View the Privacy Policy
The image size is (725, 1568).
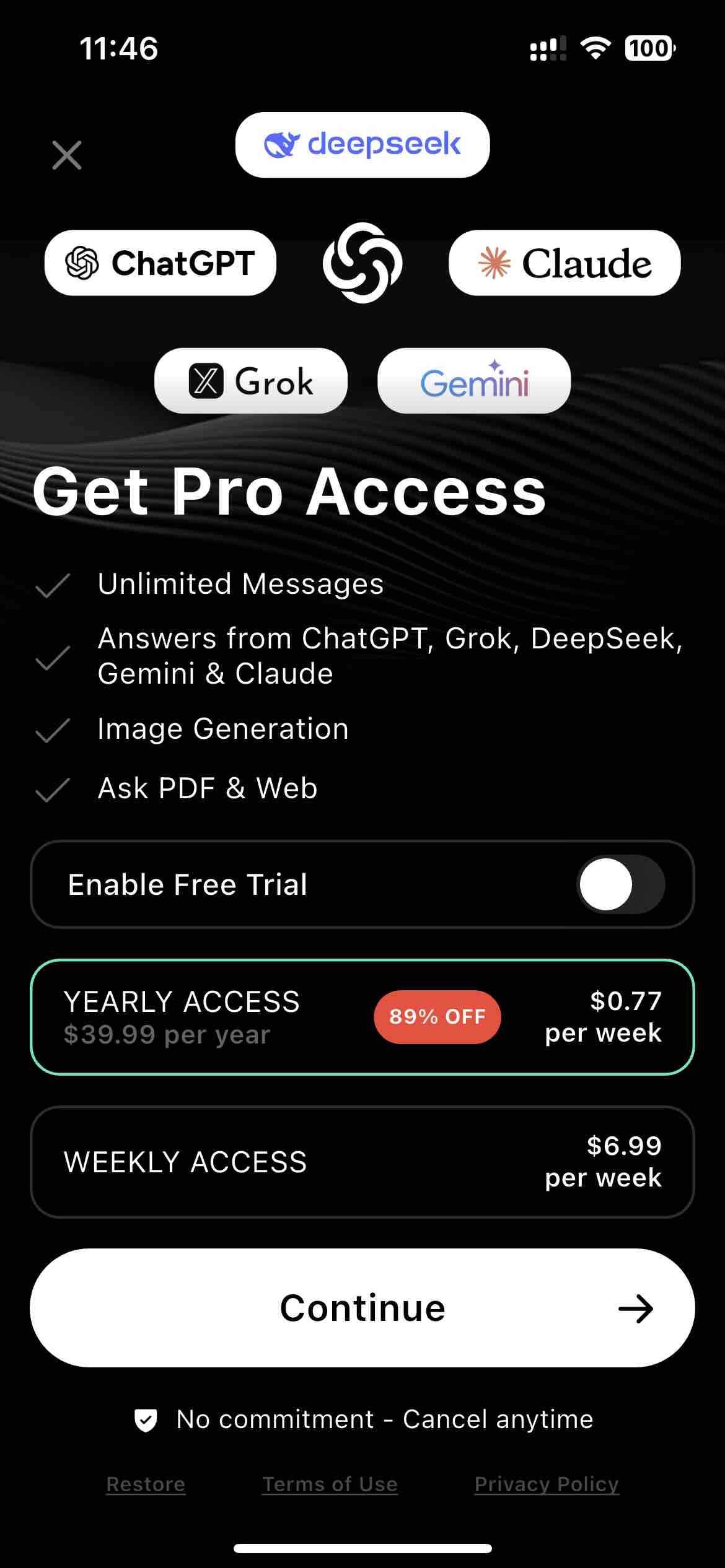click(547, 1484)
